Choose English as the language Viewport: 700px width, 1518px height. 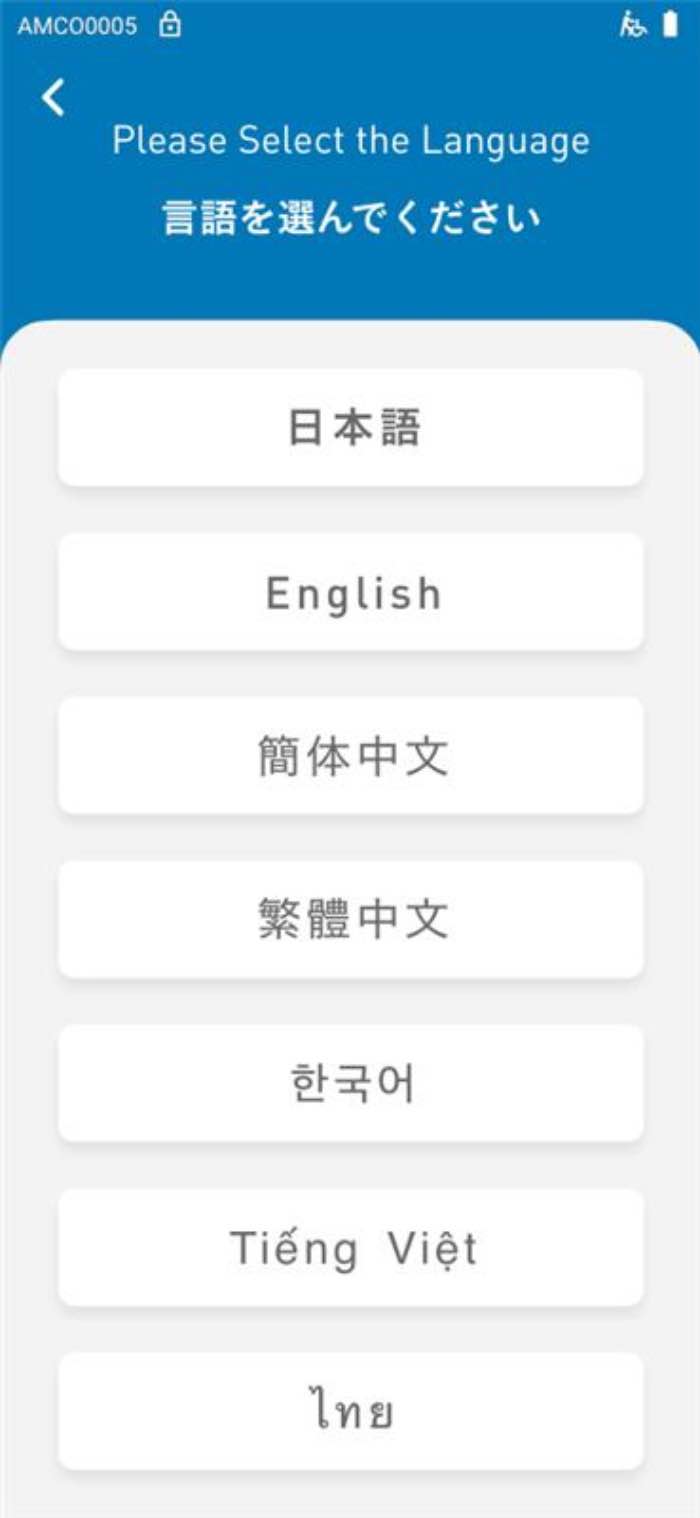pyautogui.click(x=350, y=592)
